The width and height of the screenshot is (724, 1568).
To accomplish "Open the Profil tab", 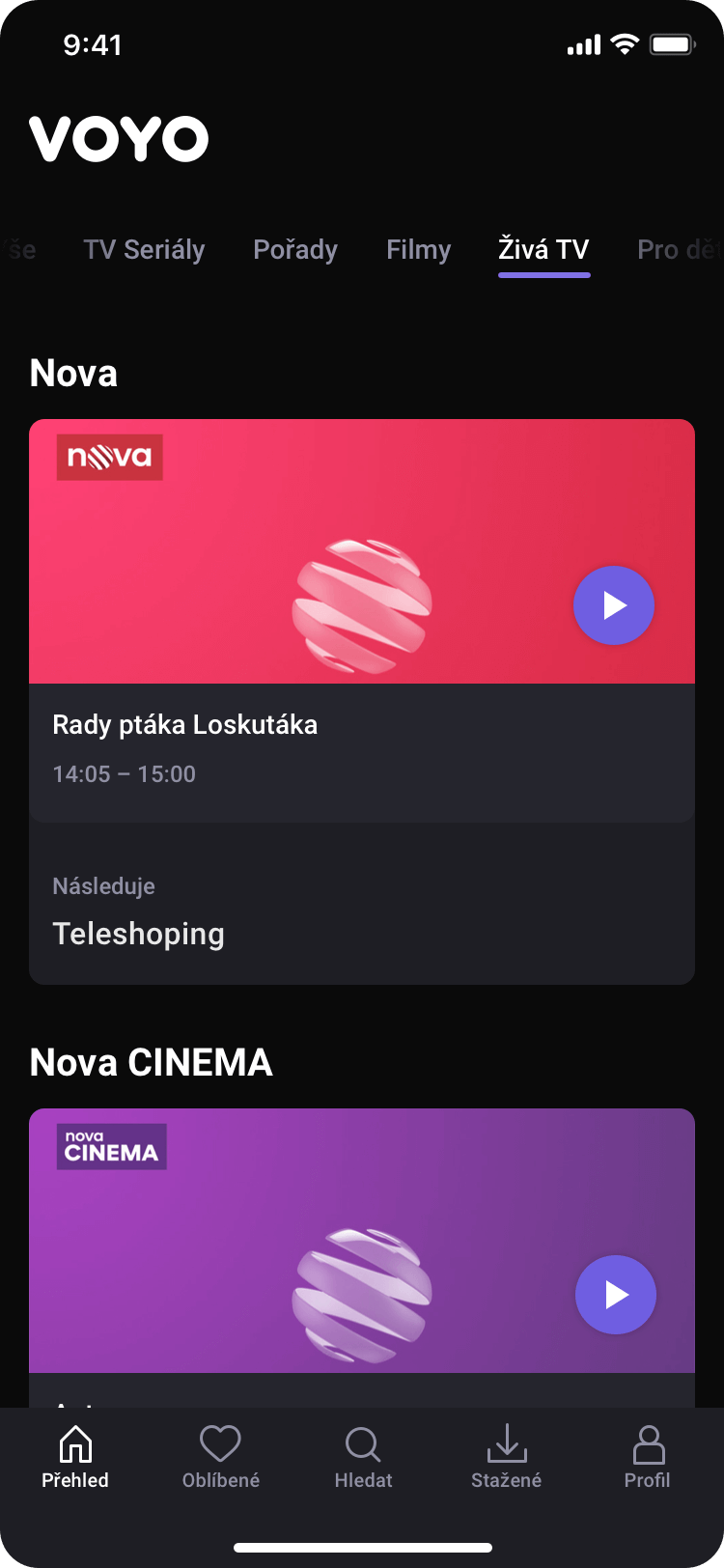I will click(x=647, y=1458).
